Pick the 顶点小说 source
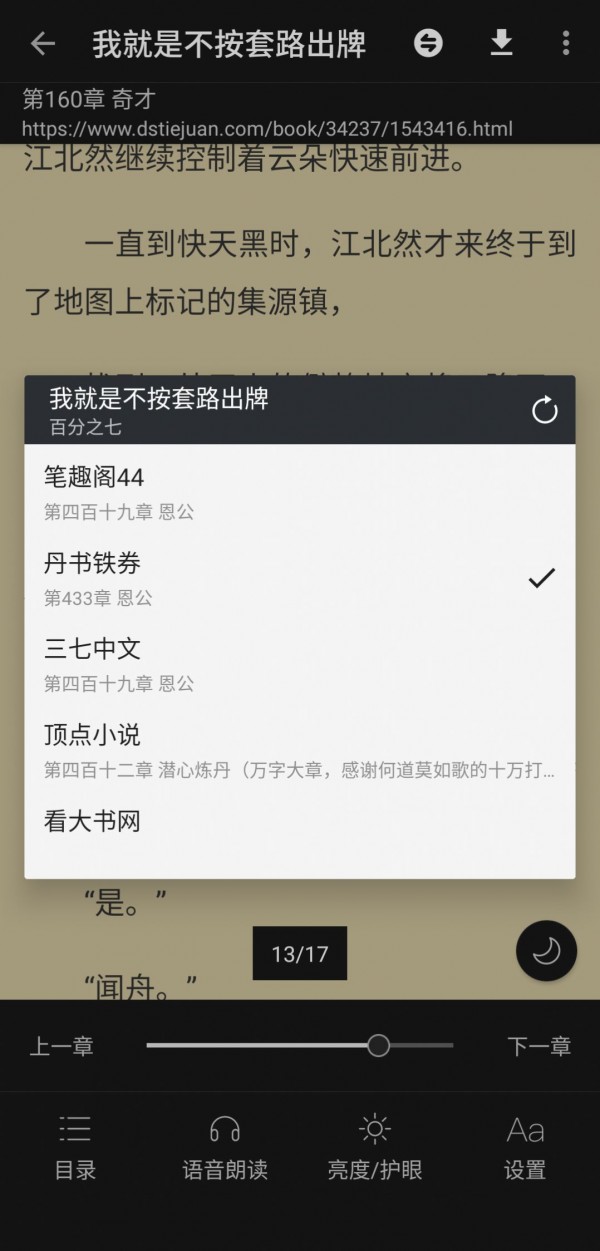 (300, 750)
